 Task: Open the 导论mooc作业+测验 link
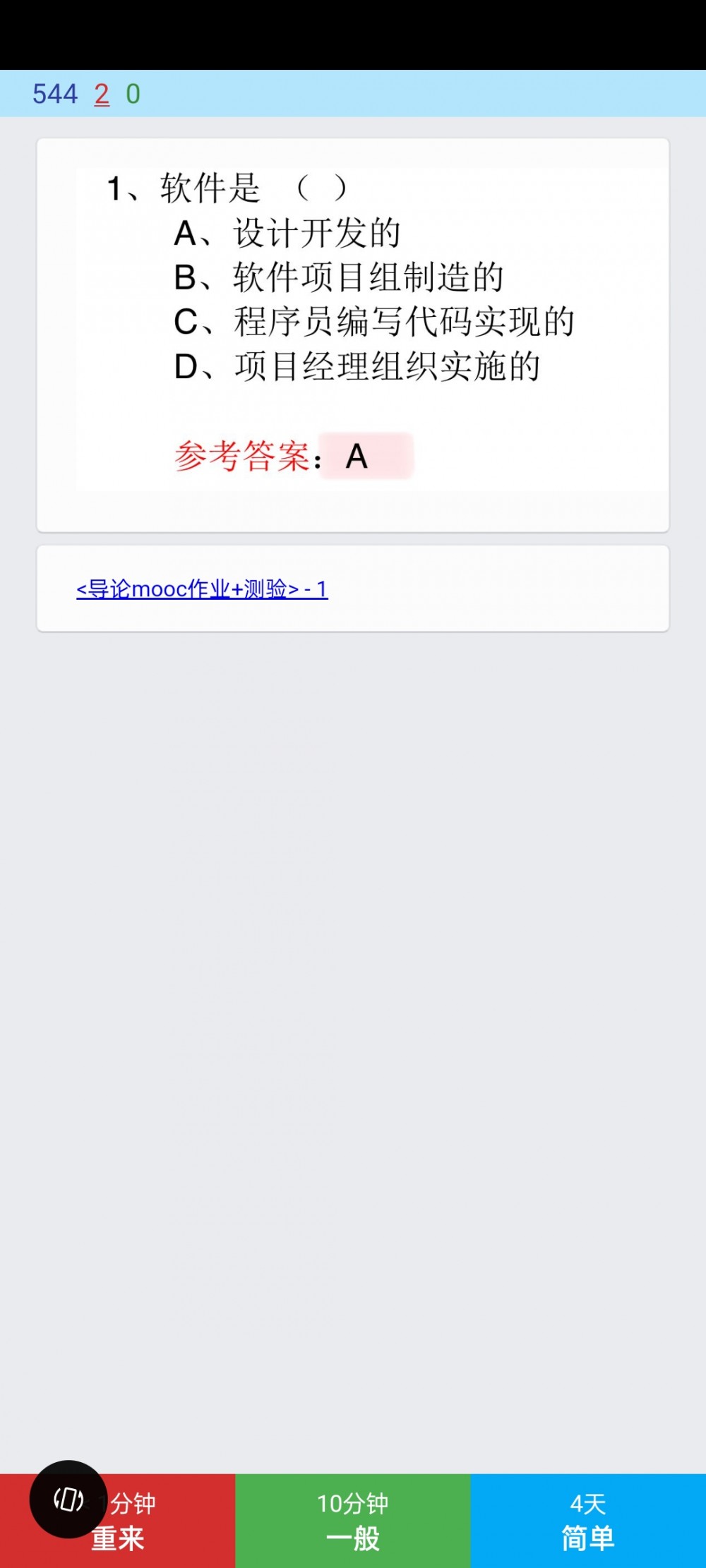click(x=202, y=589)
